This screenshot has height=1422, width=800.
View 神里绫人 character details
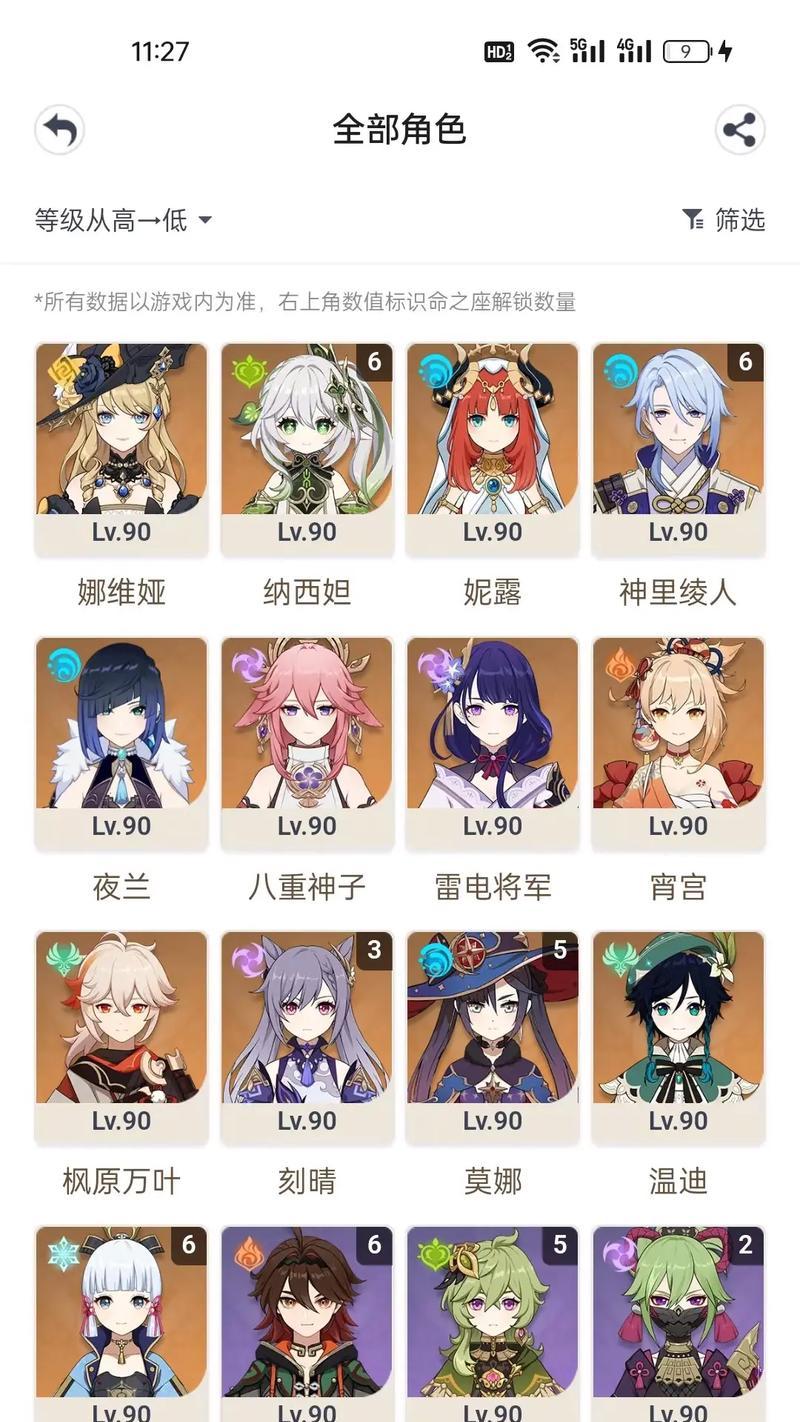tap(678, 450)
